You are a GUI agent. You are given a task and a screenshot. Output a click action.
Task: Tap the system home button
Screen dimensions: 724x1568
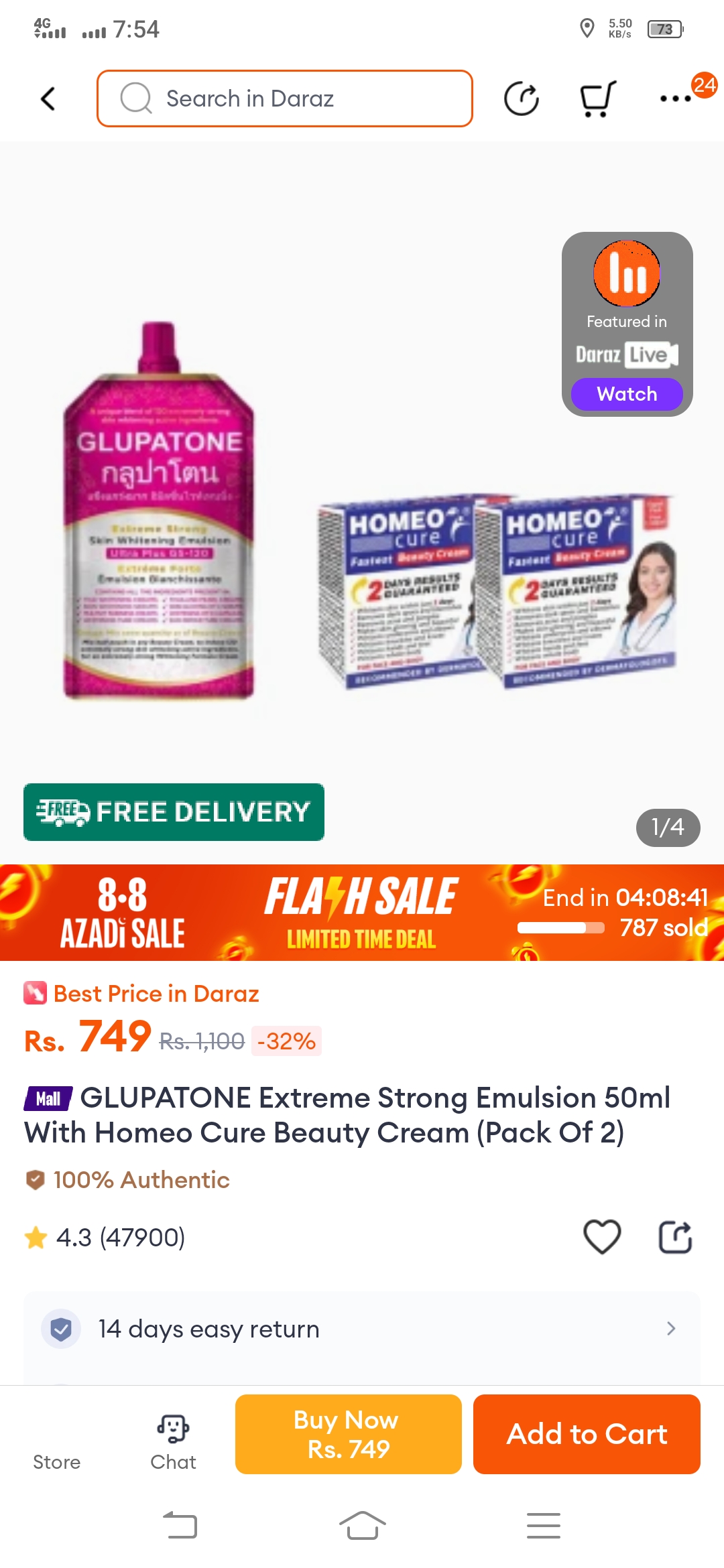[362, 1526]
